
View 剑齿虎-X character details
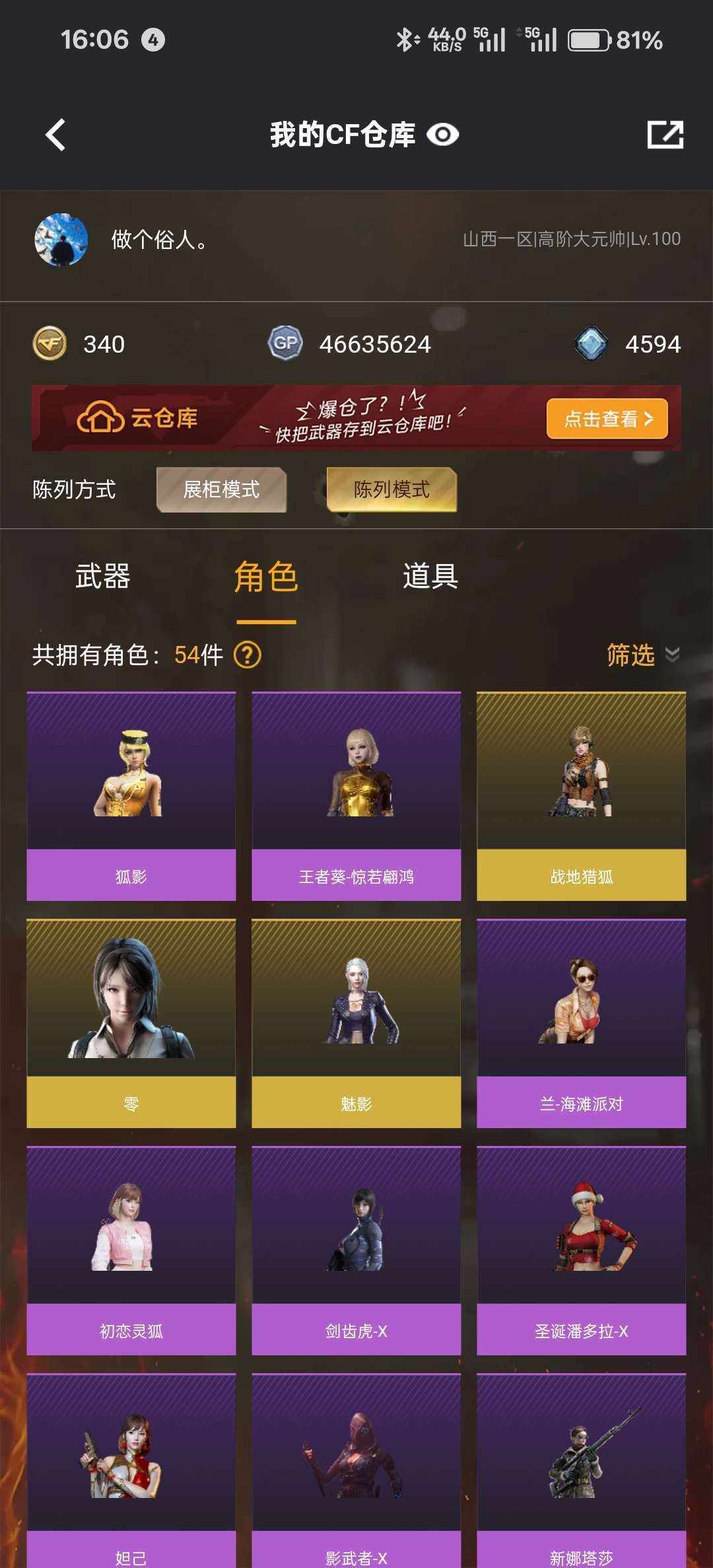coord(356,1250)
